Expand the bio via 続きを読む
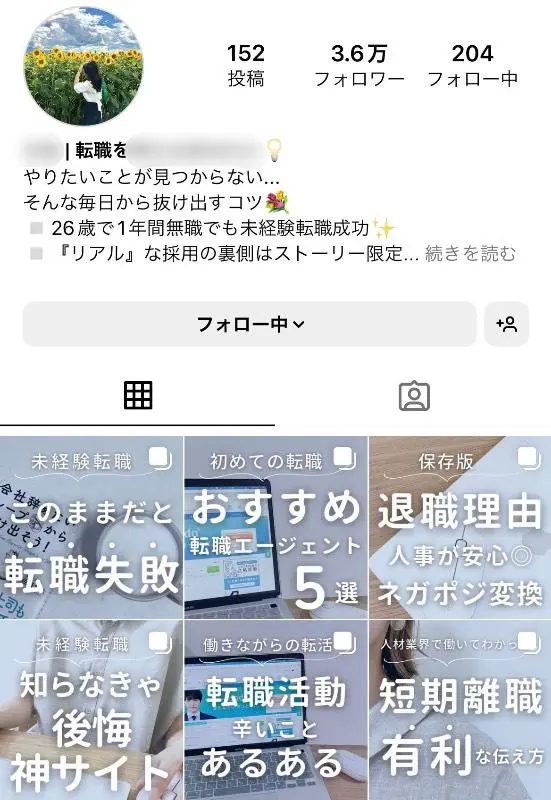 (470, 253)
